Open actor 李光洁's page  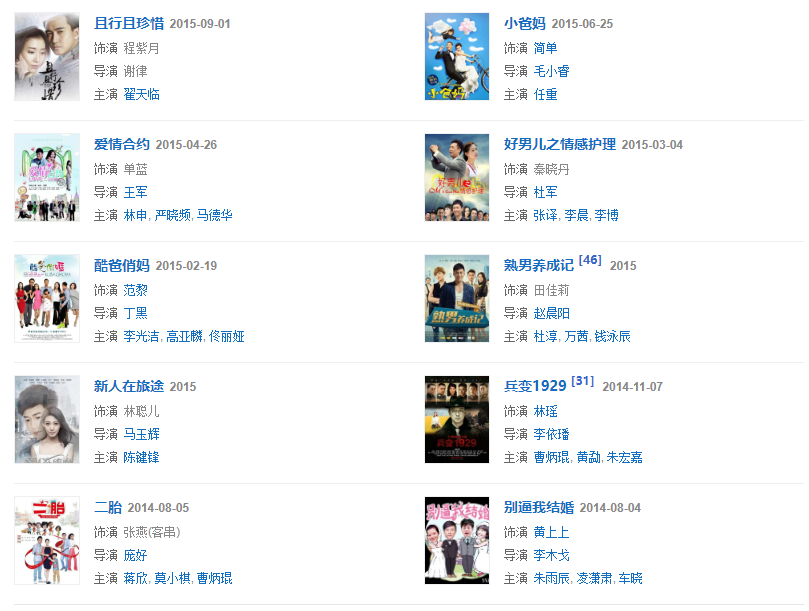coord(141,336)
